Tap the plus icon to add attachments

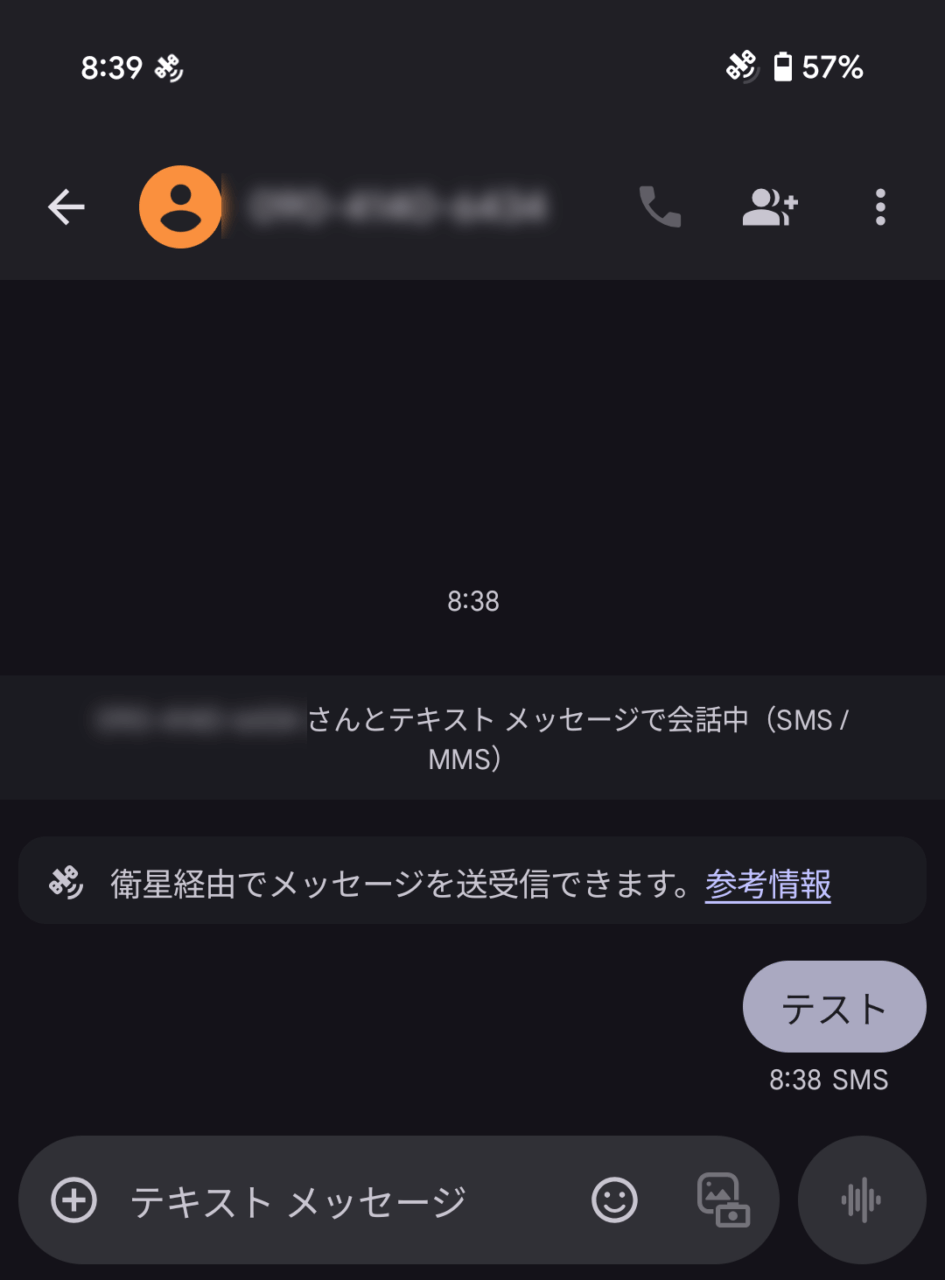(74, 1200)
